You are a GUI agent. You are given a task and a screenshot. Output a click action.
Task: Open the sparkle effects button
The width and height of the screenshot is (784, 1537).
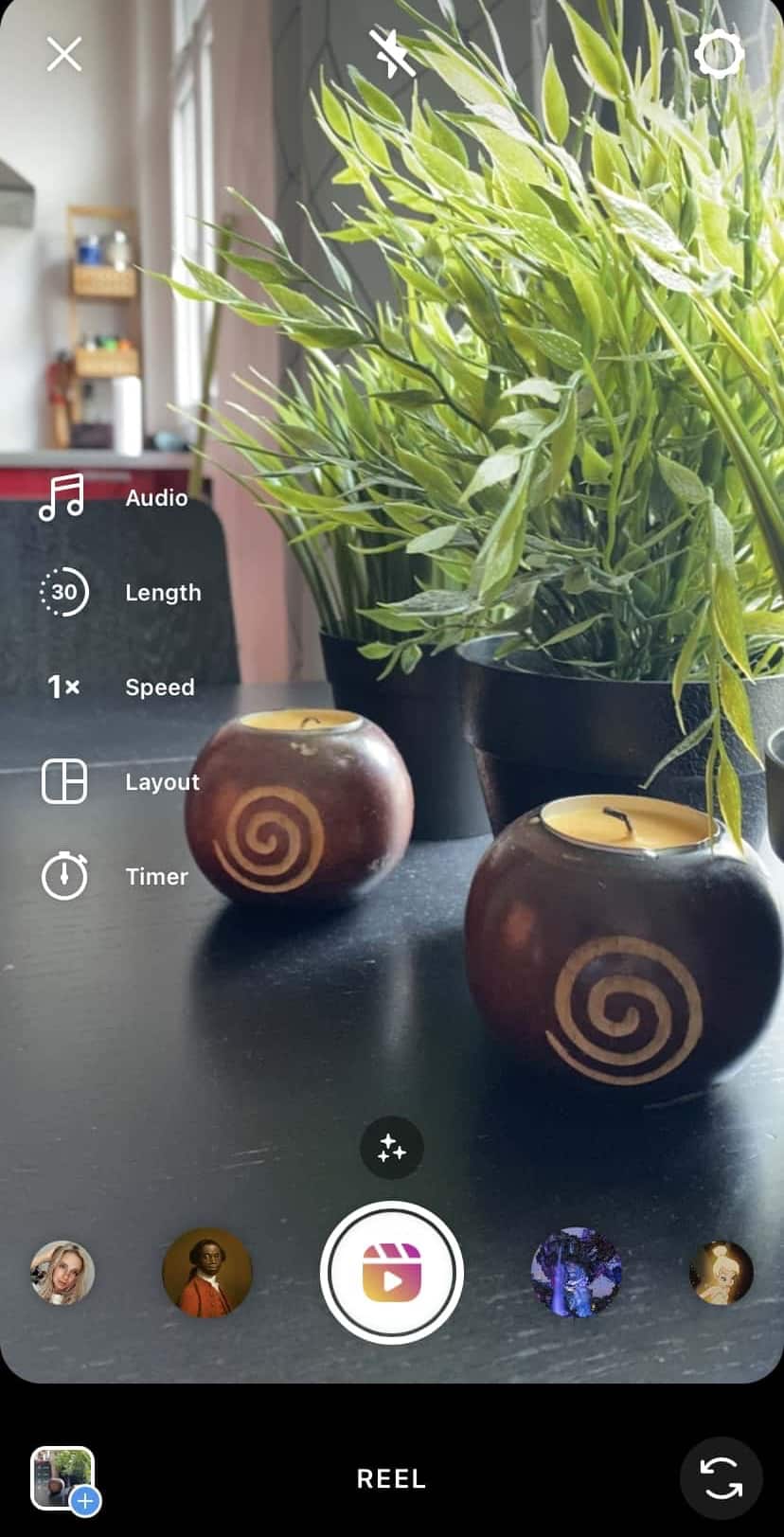[x=391, y=1149]
